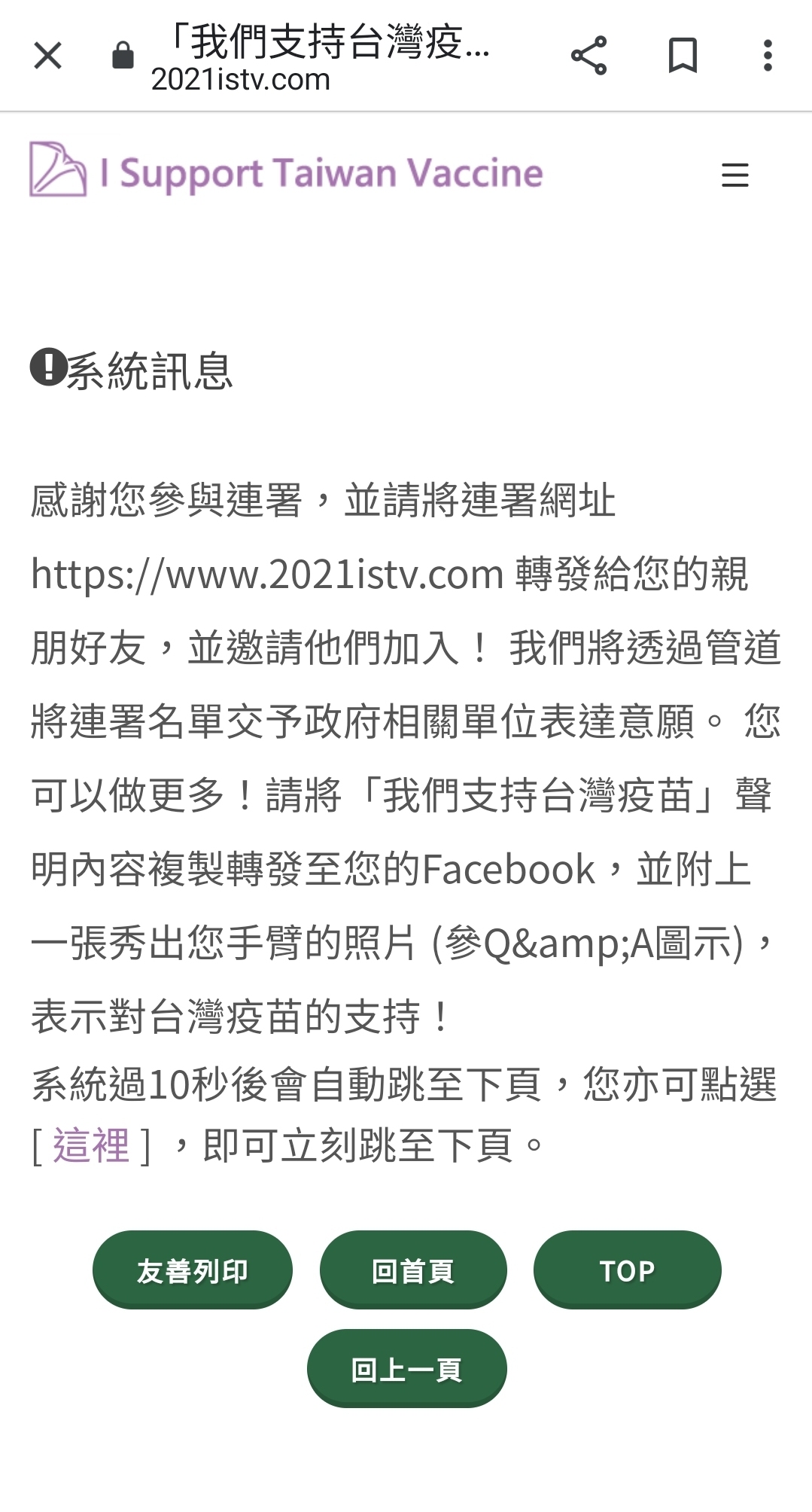The image size is (812, 1512).
Task: Open the site hamburger menu
Action: pyautogui.click(x=734, y=175)
